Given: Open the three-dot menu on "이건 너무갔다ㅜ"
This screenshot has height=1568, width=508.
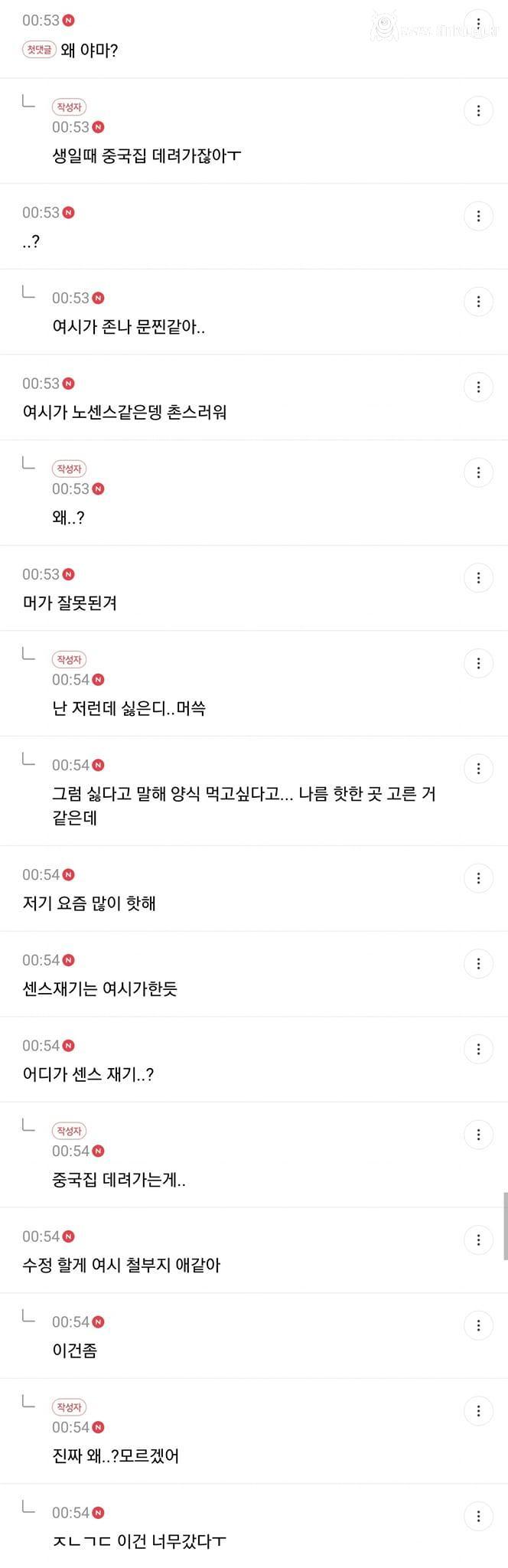Looking at the screenshot, I should pos(478,1516).
